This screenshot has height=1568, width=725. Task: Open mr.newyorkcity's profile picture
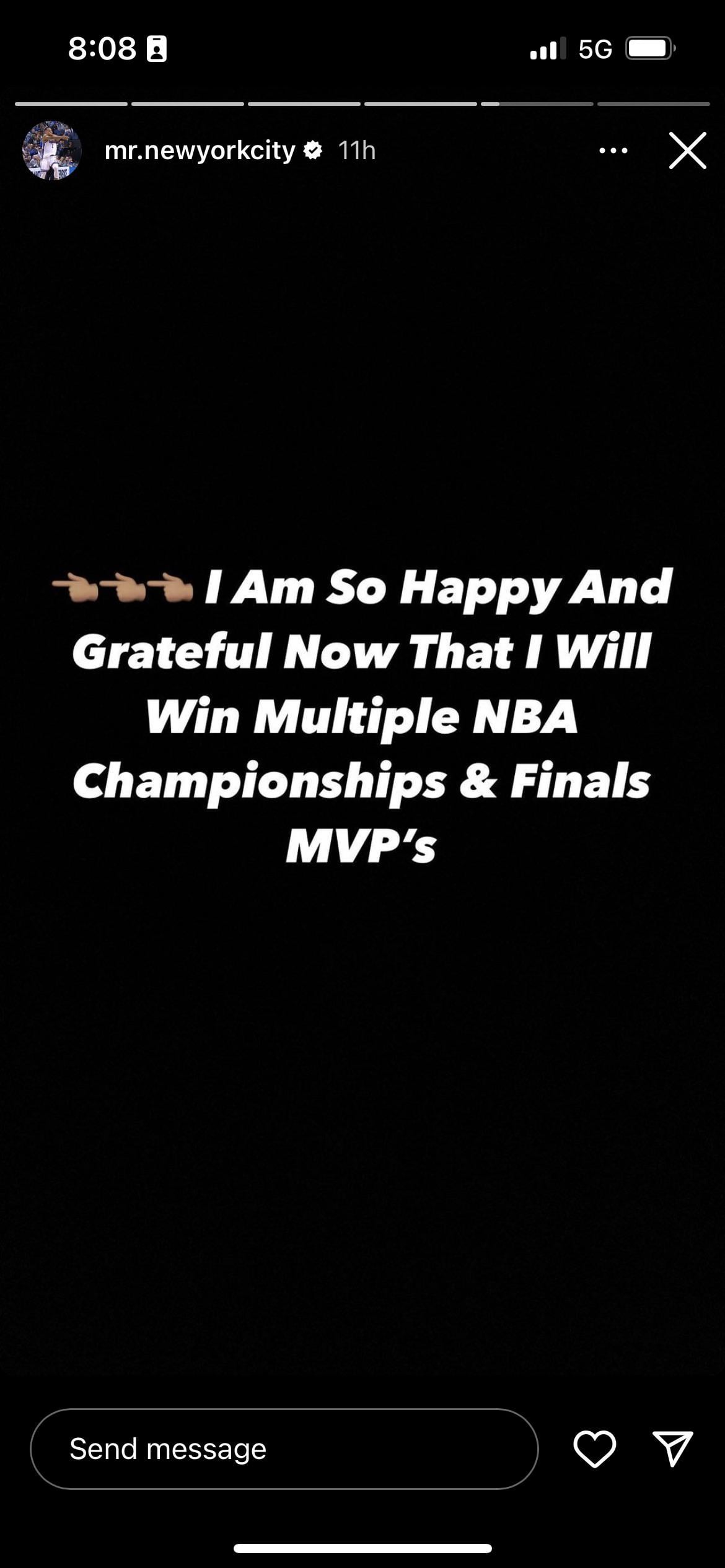52,150
